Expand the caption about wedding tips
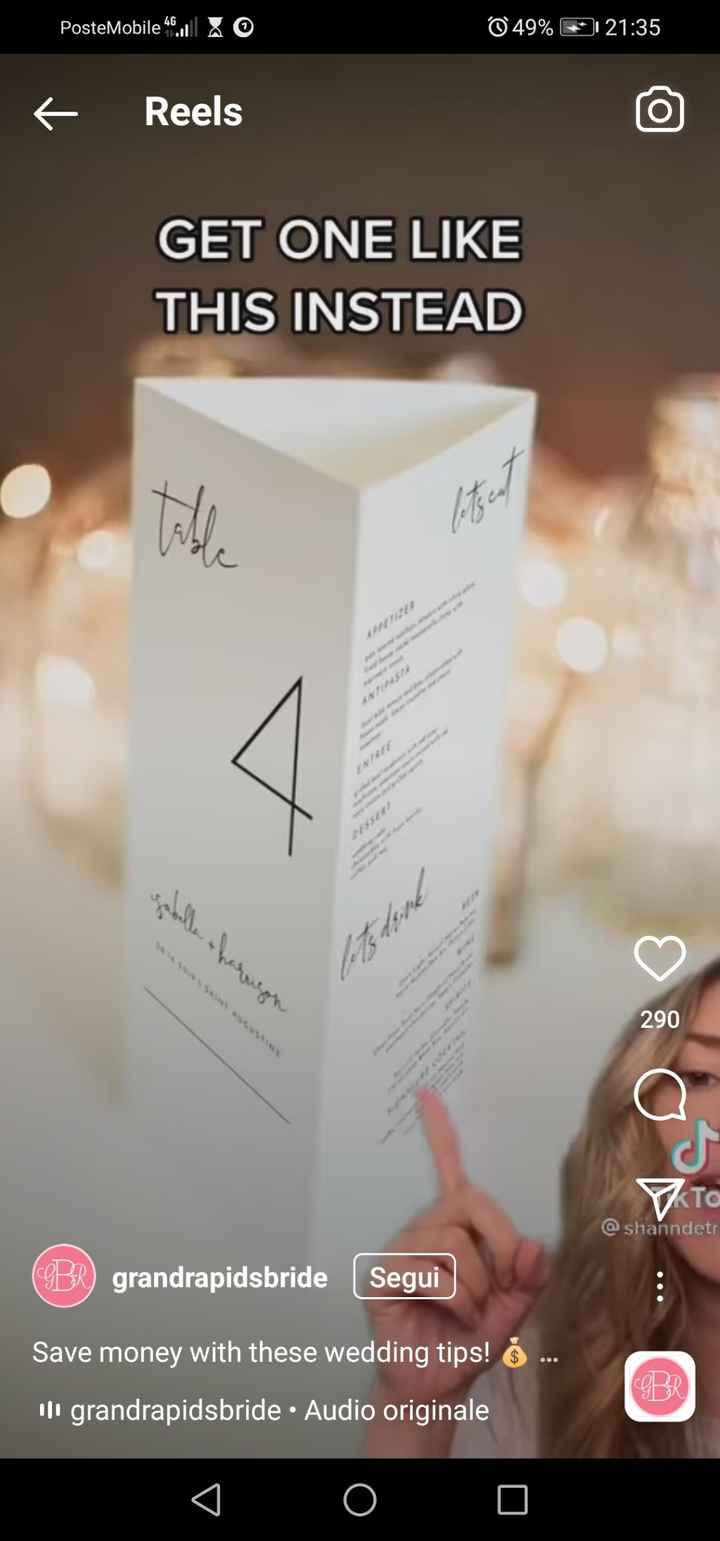This screenshot has width=720, height=1541. coord(548,1354)
